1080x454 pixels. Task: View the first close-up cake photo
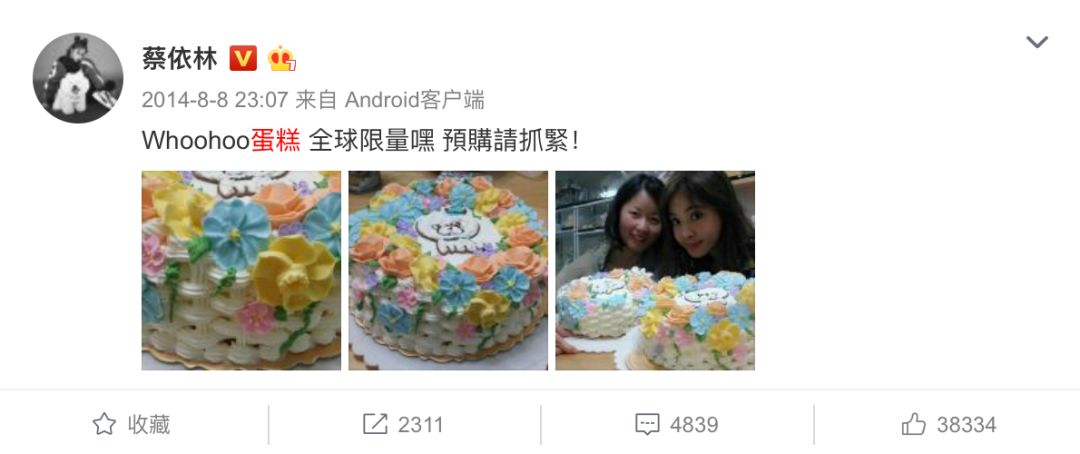click(x=241, y=270)
